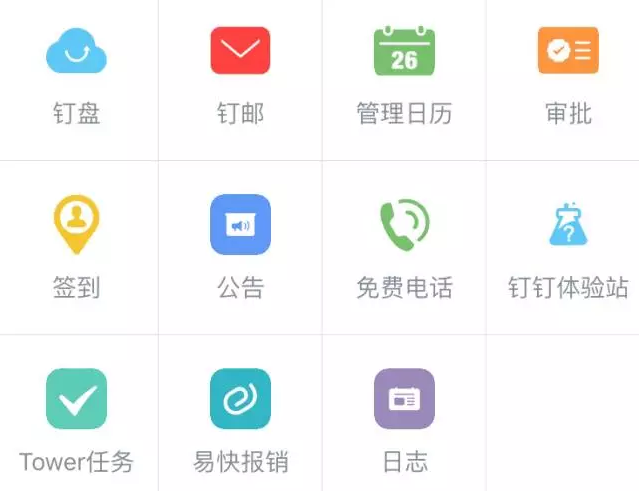This screenshot has width=641, height=491.
Task: Open the 钉盘 cloud drive
Action: (x=77, y=51)
